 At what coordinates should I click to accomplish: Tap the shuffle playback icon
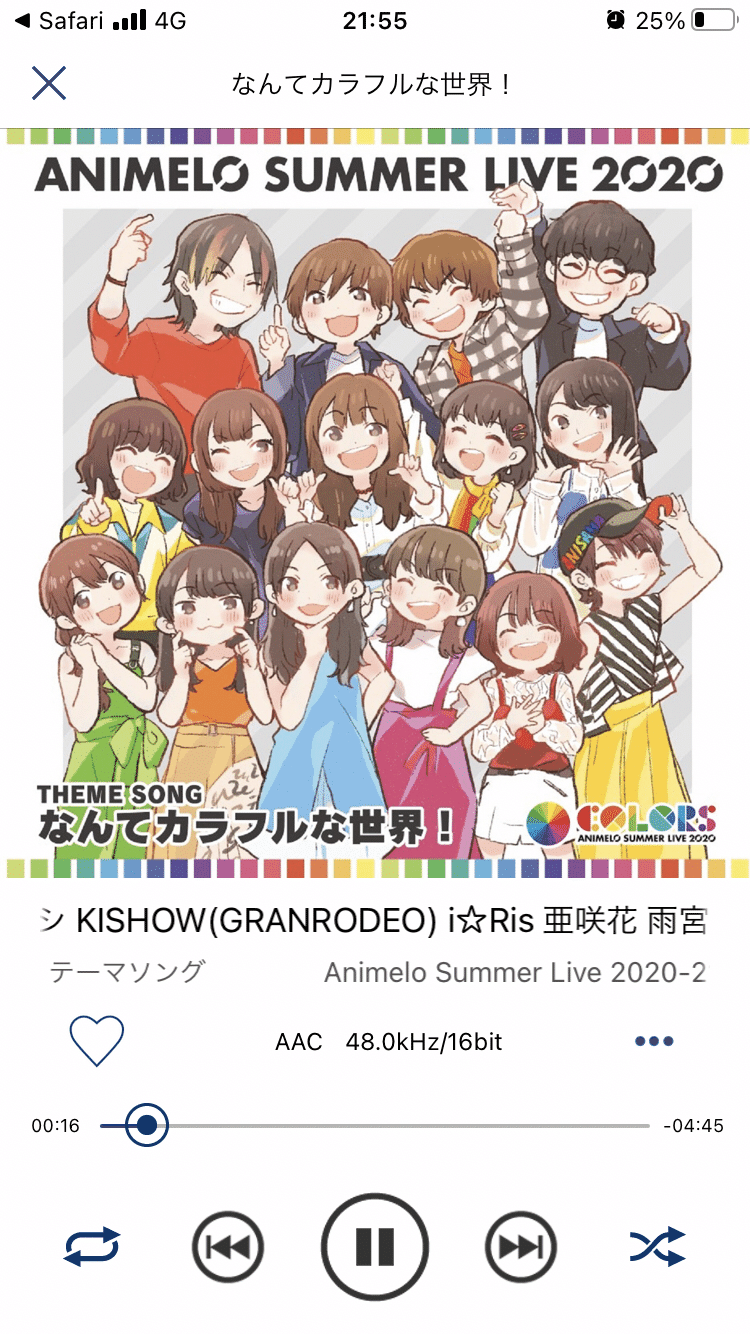656,1246
